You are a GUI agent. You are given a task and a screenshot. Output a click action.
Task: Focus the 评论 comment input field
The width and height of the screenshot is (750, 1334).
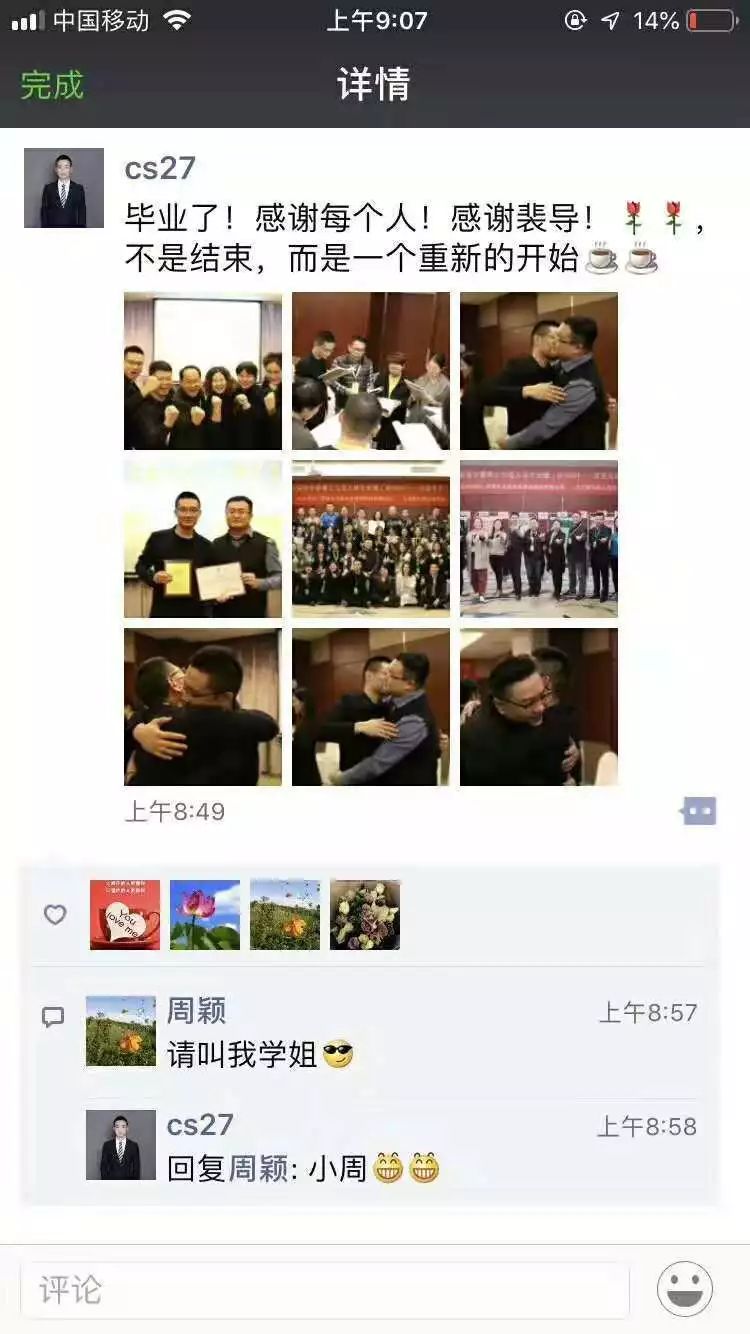pyautogui.click(x=325, y=1290)
